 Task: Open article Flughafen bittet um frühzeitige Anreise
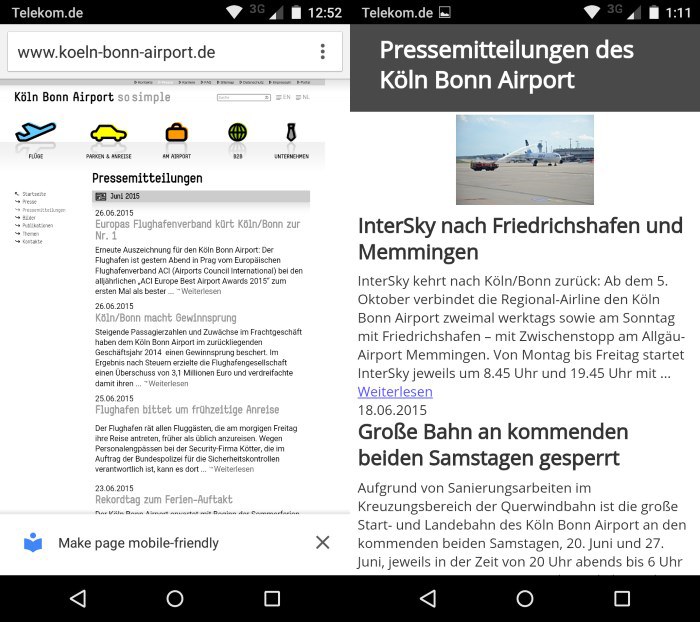(186, 410)
